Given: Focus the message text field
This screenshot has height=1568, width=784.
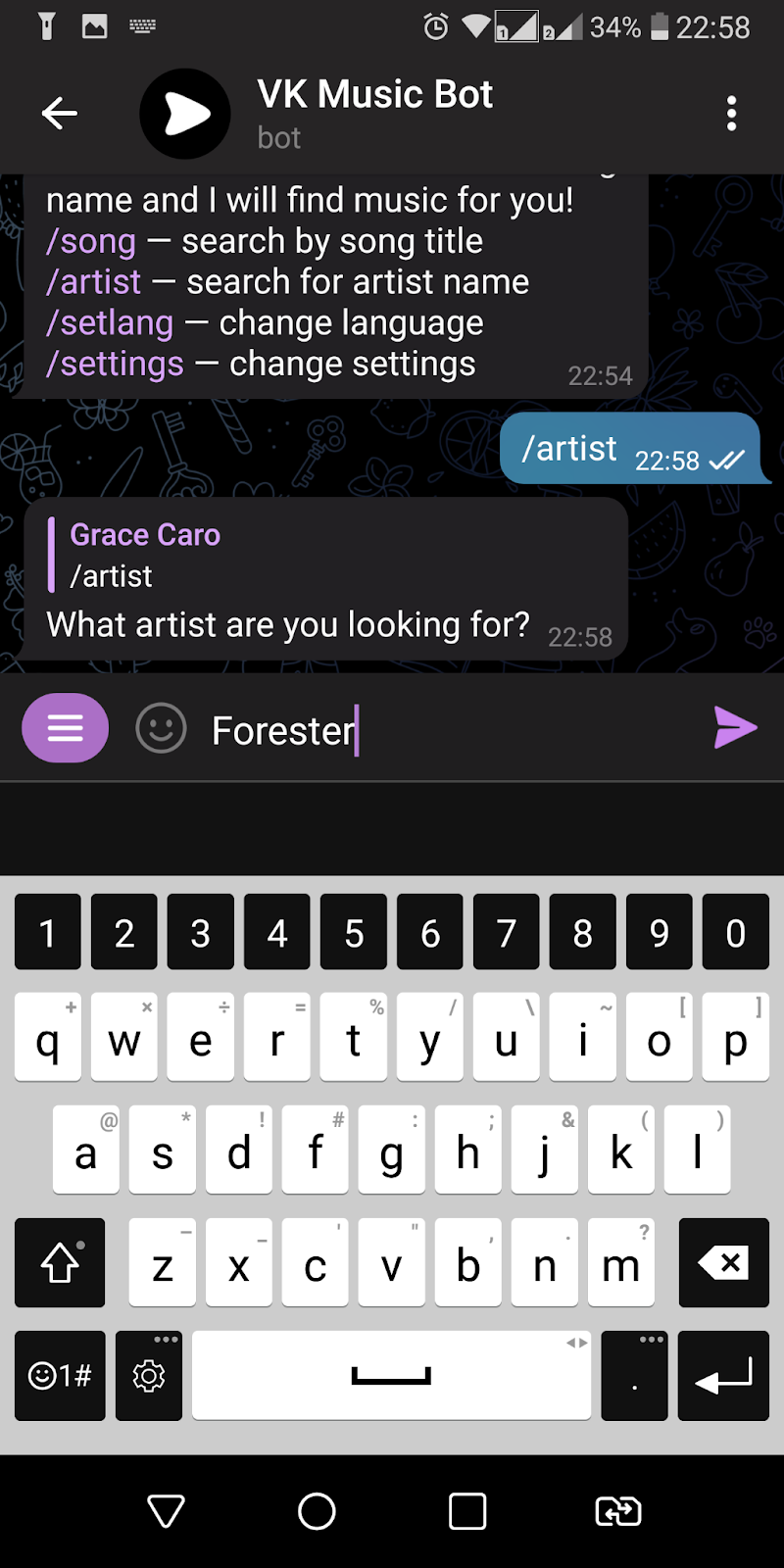Looking at the screenshot, I should [x=441, y=730].
